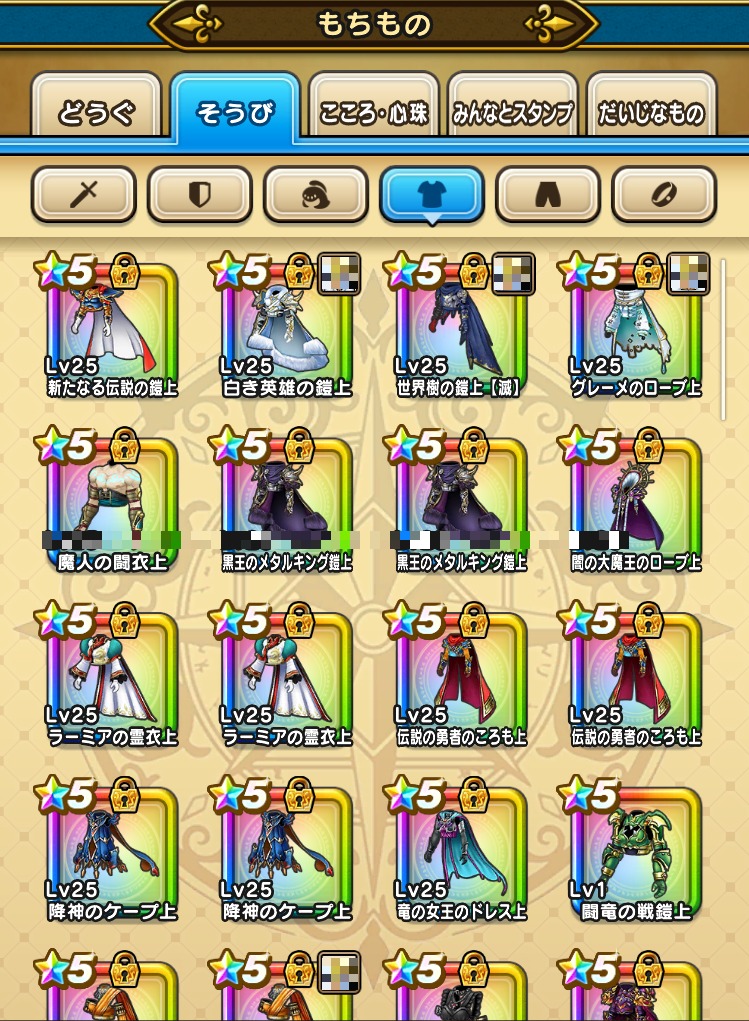The height and width of the screenshot is (1021, 749).
Task: Filter equipment by accessory ring icon
Action: coord(664,194)
